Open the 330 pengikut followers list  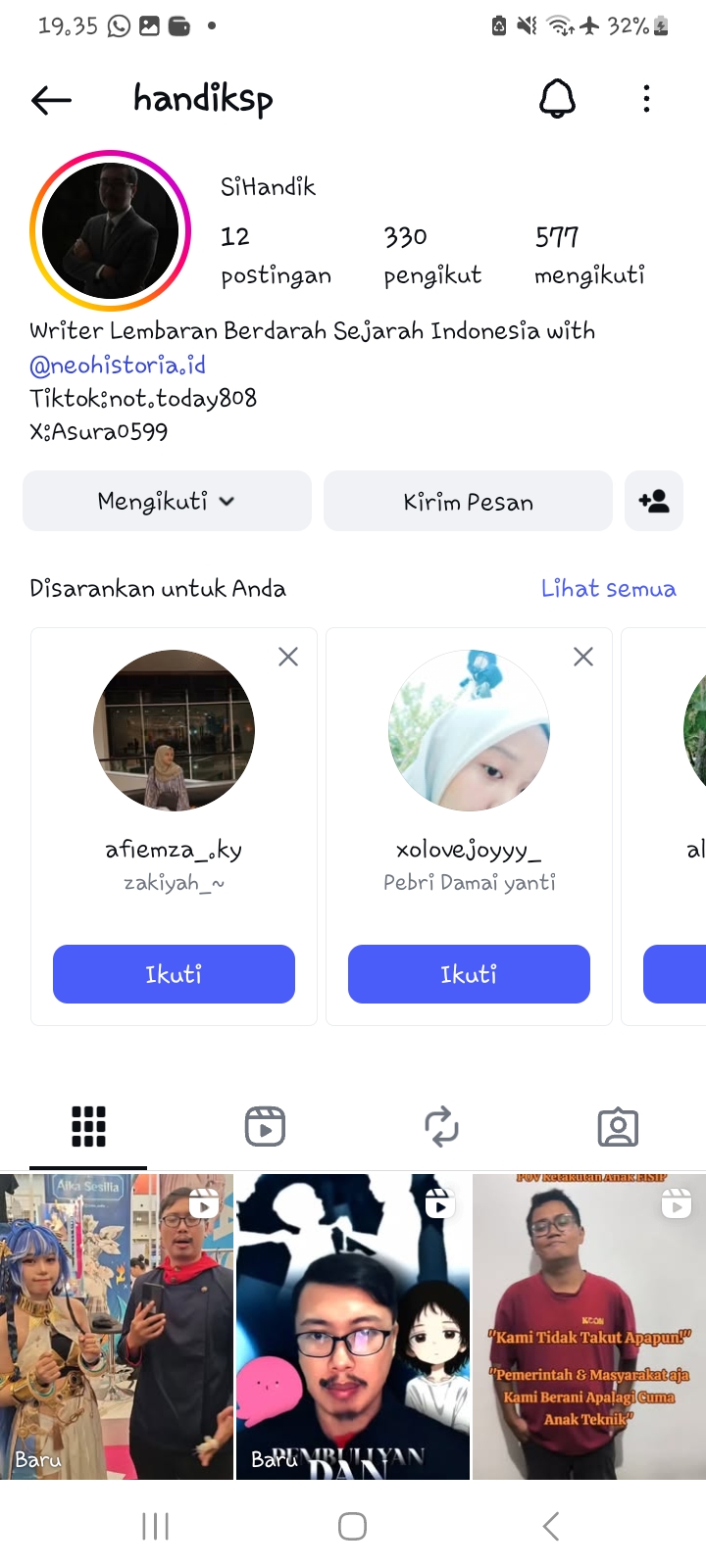pos(431,255)
